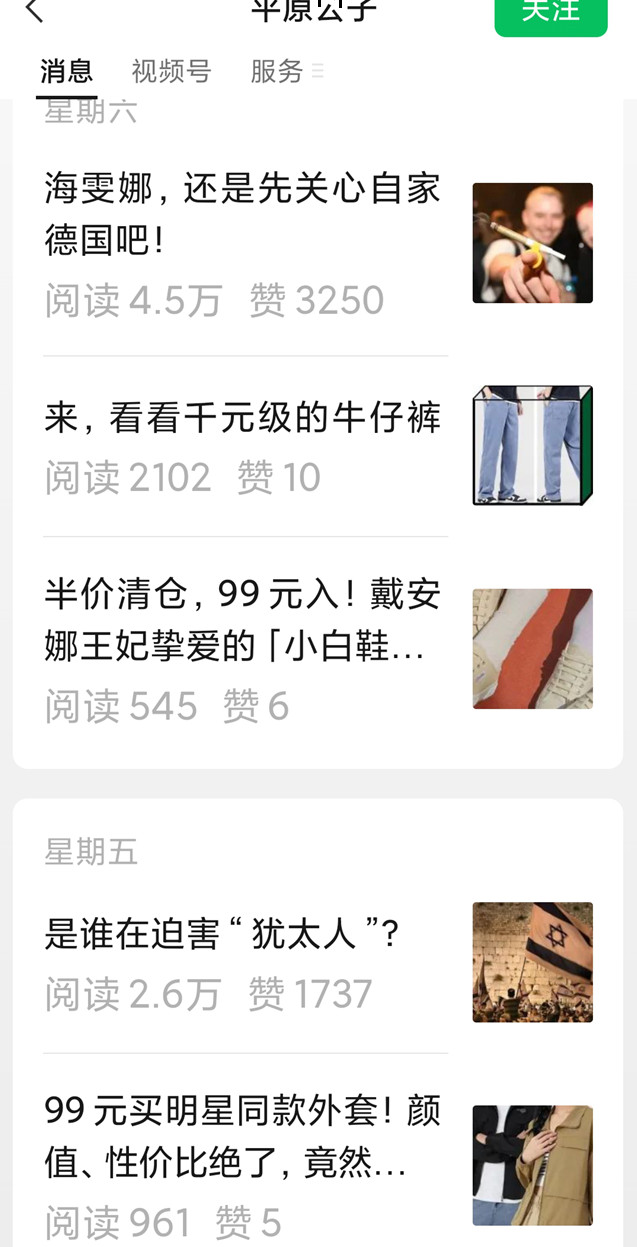Open article 海雯娜，还是先关心自家德国吧
Viewport: 637px width, 1247px height.
pyautogui.click(x=243, y=213)
